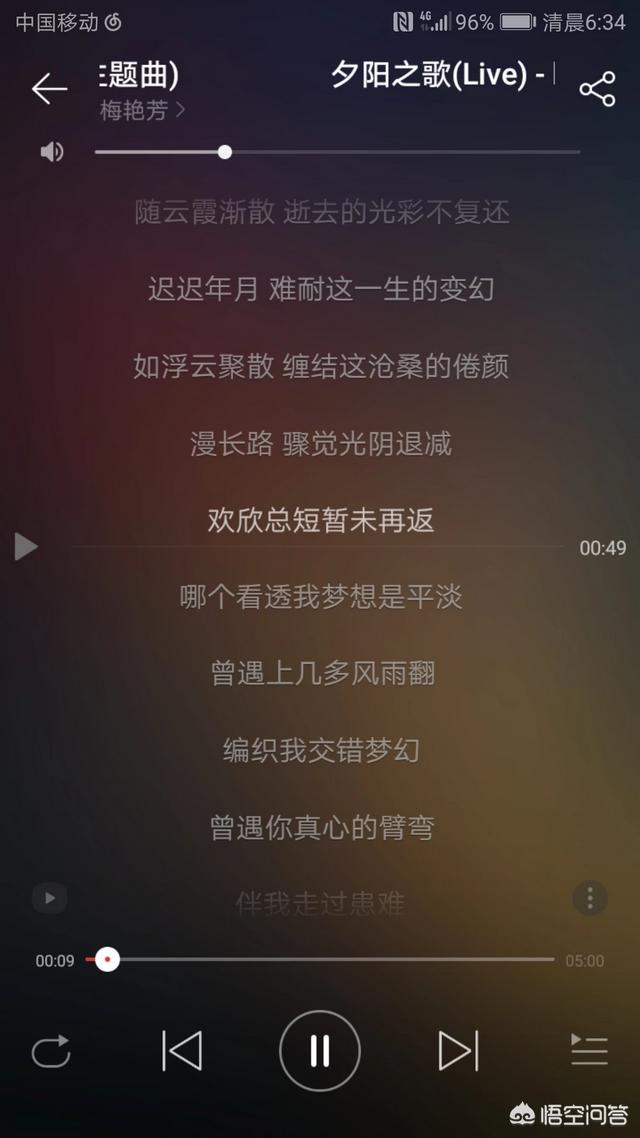Change the repeat mode
640x1138 pixels.
[x=51, y=1050]
